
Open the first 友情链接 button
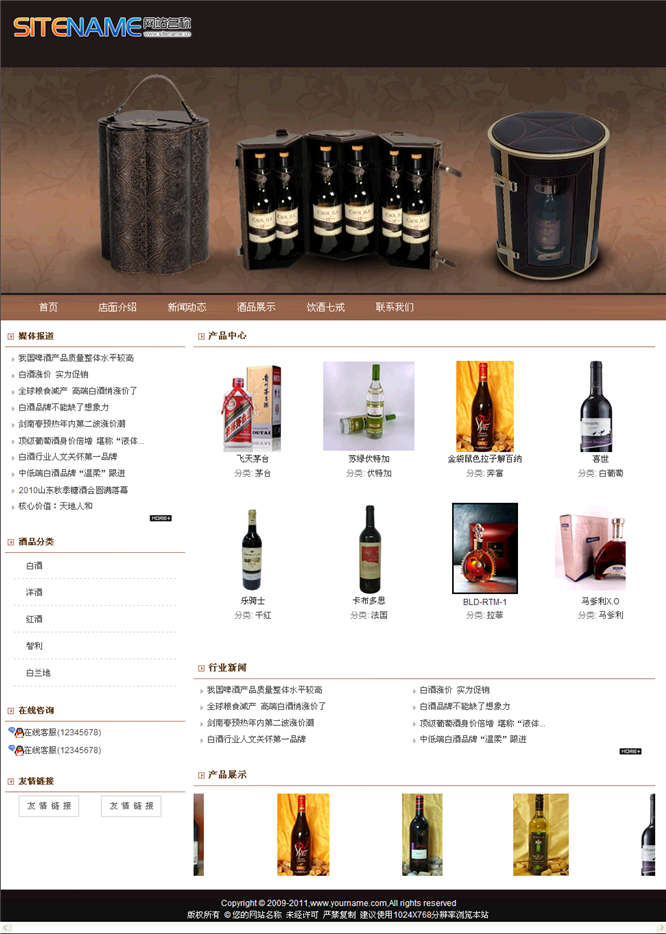[x=49, y=806]
